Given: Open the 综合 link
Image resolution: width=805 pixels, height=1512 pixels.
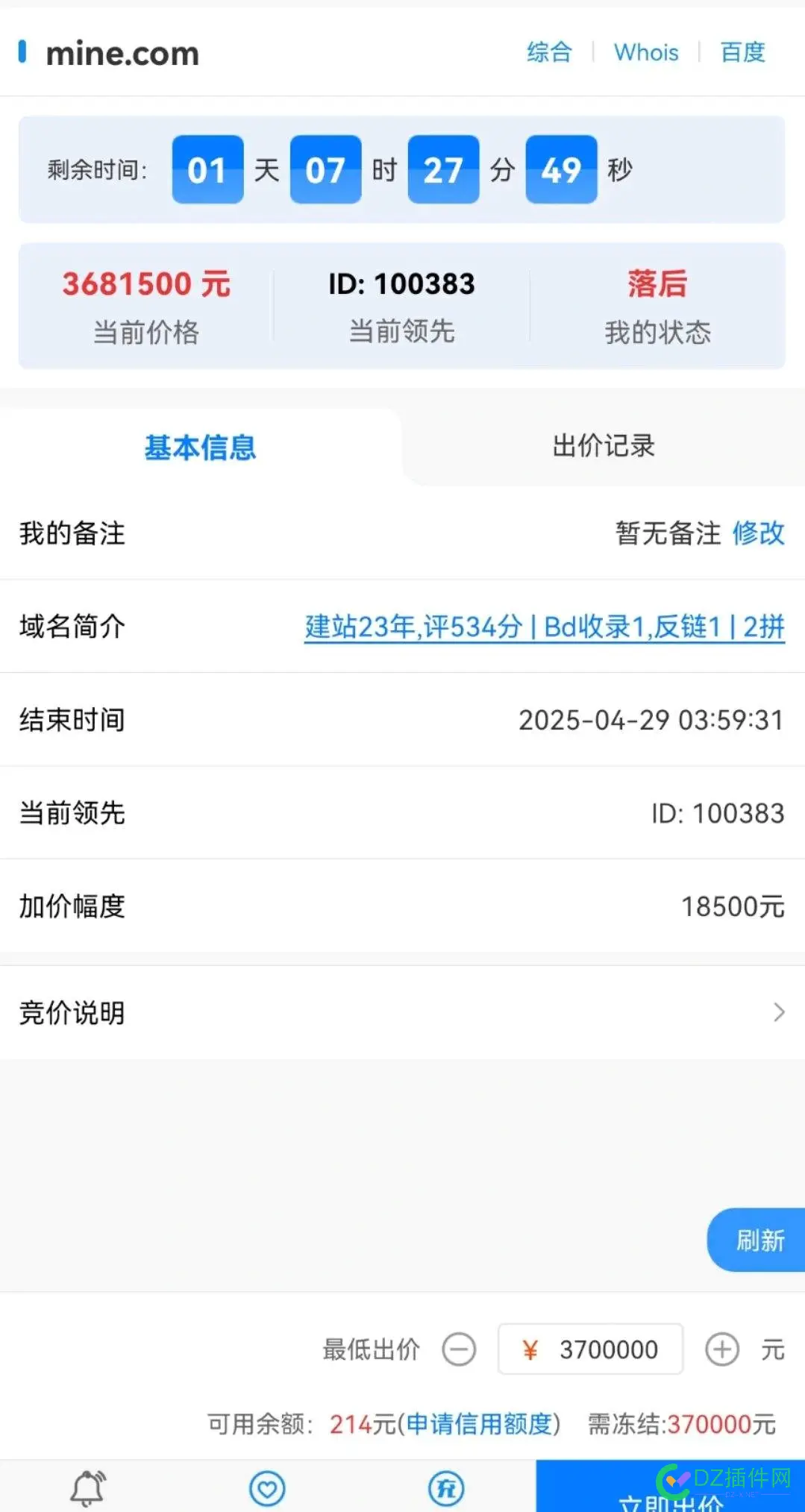Looking at the screenshot, I should tap(549, 51).
